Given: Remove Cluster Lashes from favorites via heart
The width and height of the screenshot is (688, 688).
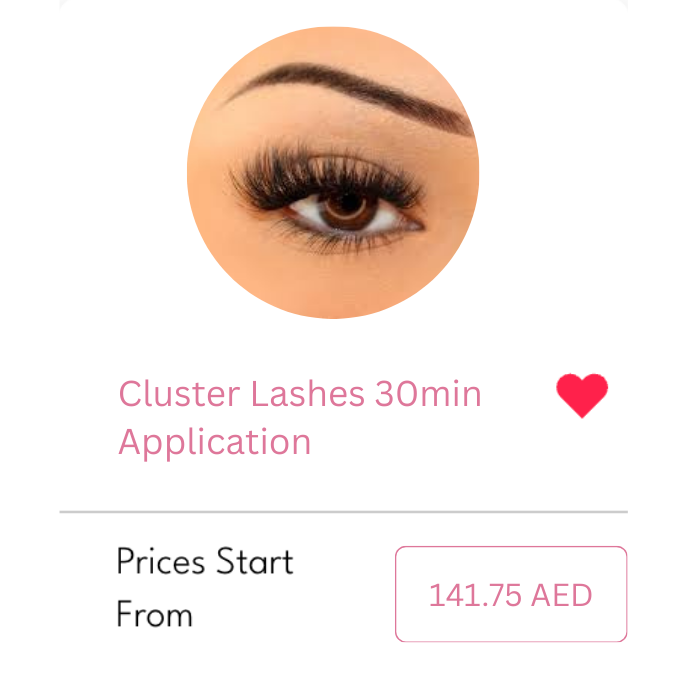Looking at the screenshot, I should click(582, 395).
